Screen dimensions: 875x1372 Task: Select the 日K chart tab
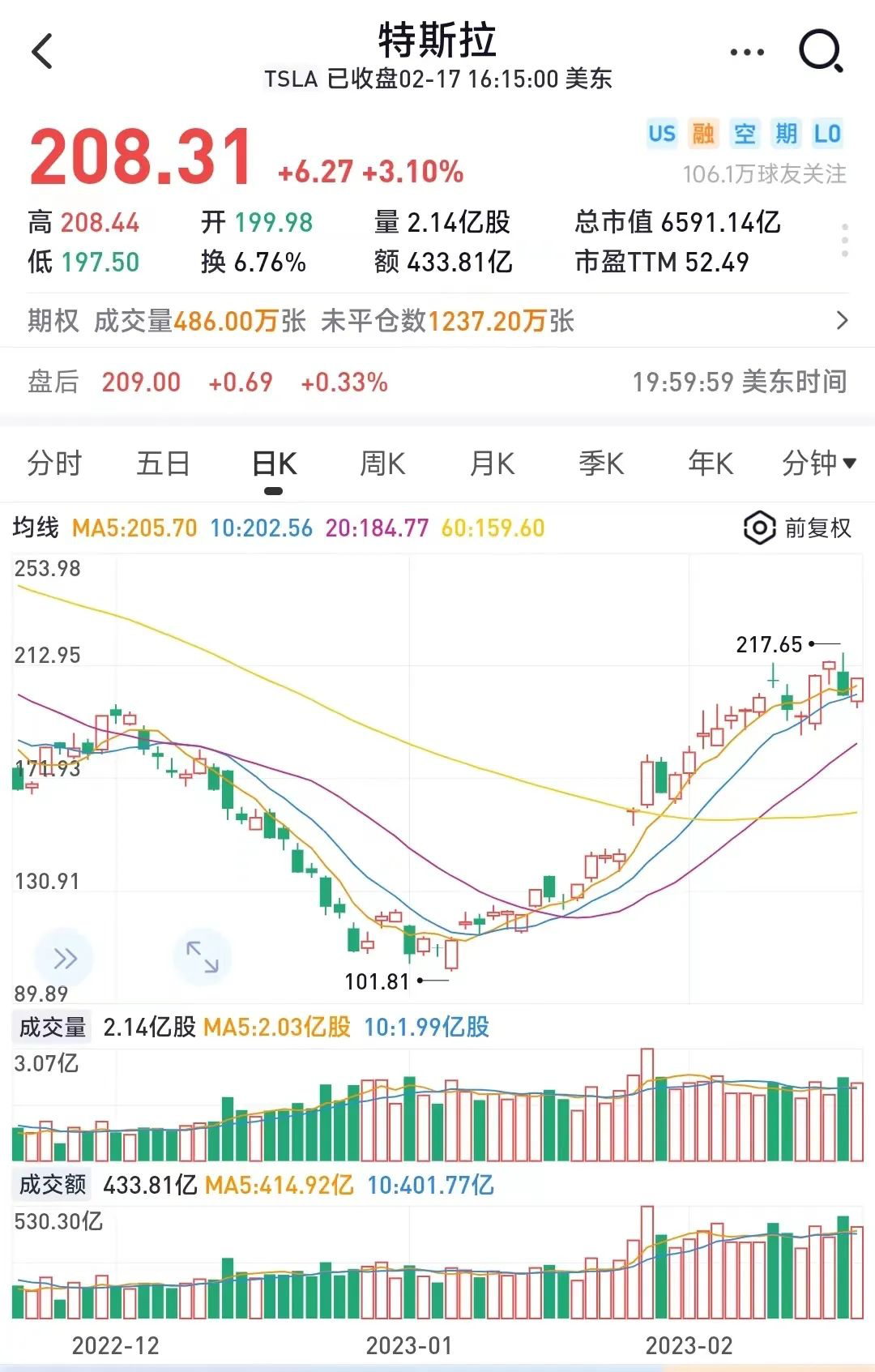coord(274,464)
